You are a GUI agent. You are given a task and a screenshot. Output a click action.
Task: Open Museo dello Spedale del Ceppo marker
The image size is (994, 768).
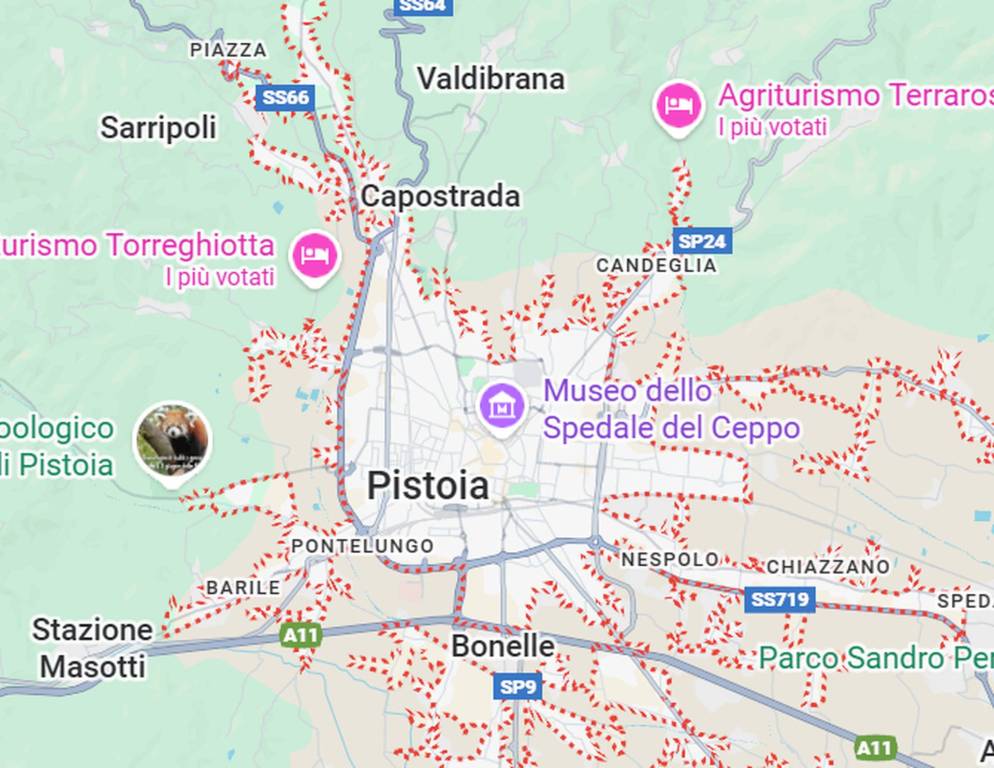[502, 405]
